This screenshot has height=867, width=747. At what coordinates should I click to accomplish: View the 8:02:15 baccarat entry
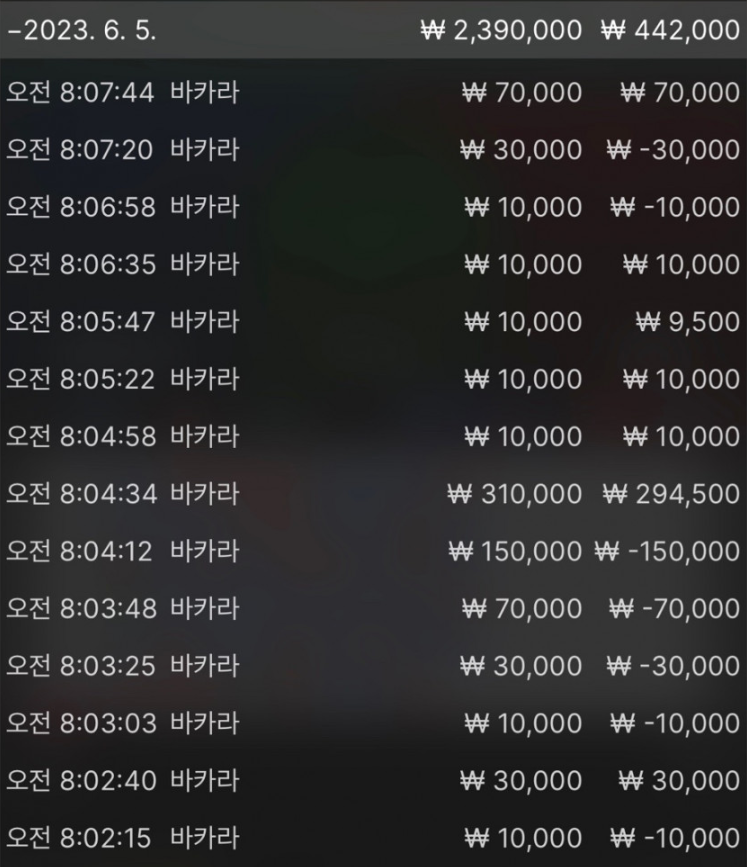(373, 837)
